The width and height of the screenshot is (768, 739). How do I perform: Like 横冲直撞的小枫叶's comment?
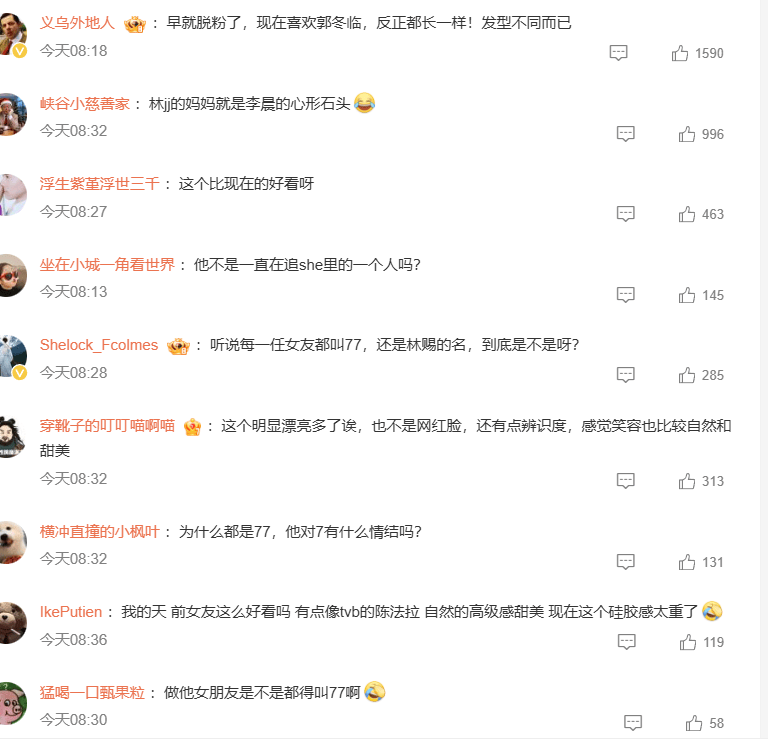(x=687, y=562)
